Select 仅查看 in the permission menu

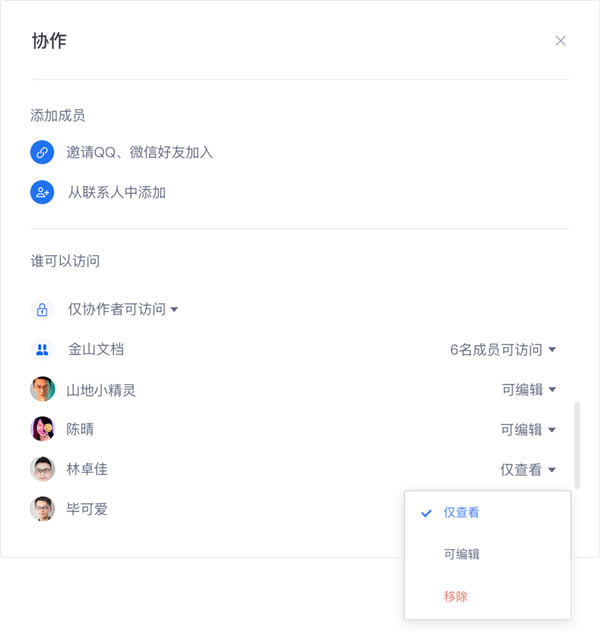(461, 512)
